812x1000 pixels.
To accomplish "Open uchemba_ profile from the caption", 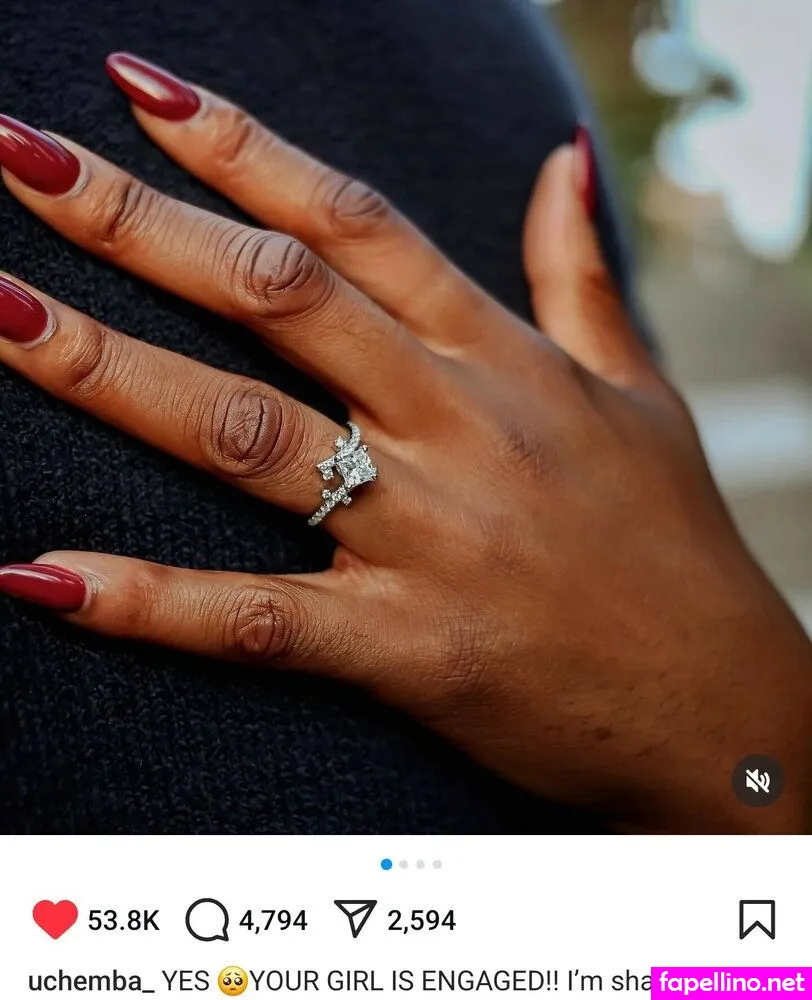I will point(90,980).
